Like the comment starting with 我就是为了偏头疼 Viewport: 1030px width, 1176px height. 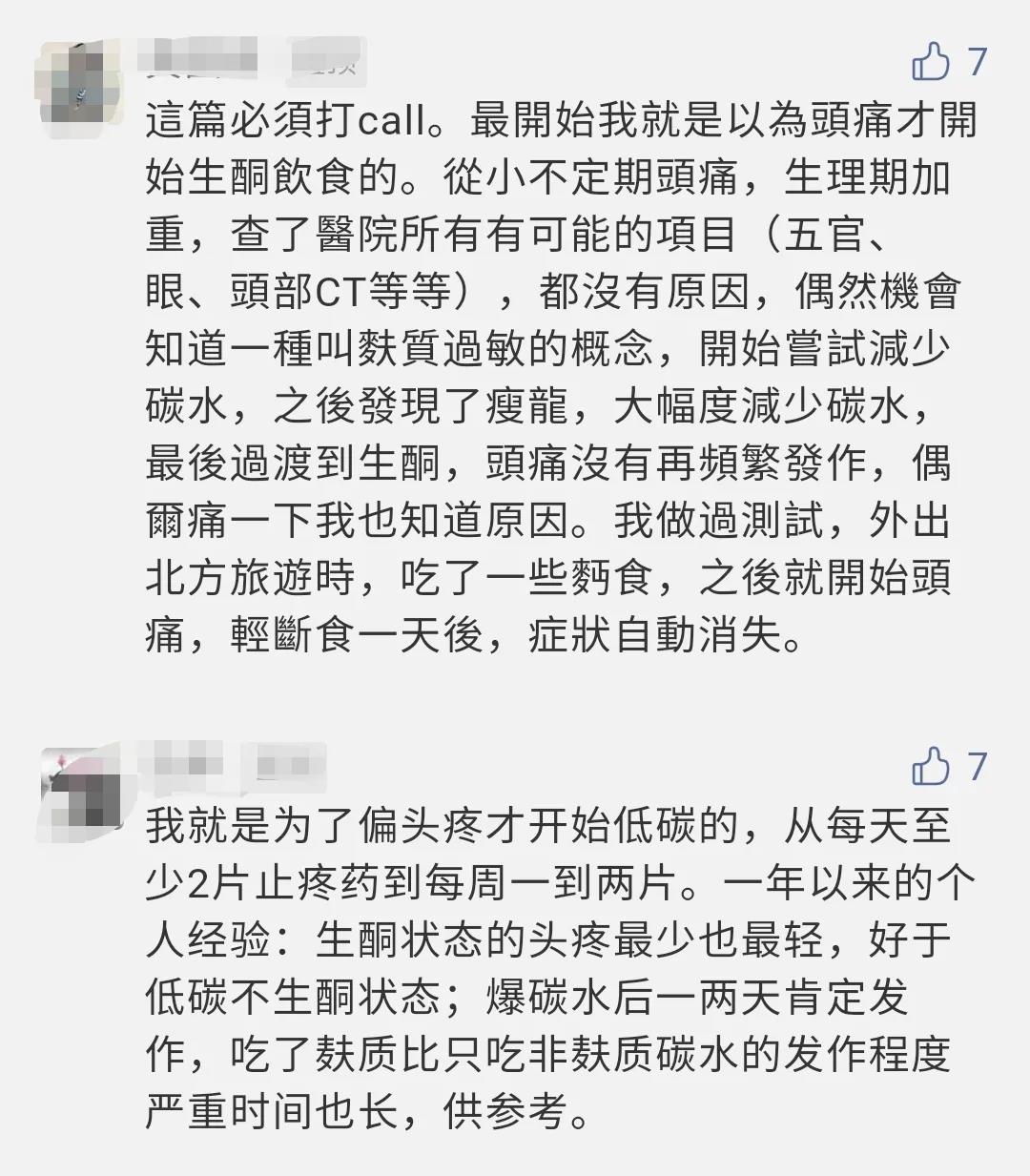[931, 766]
